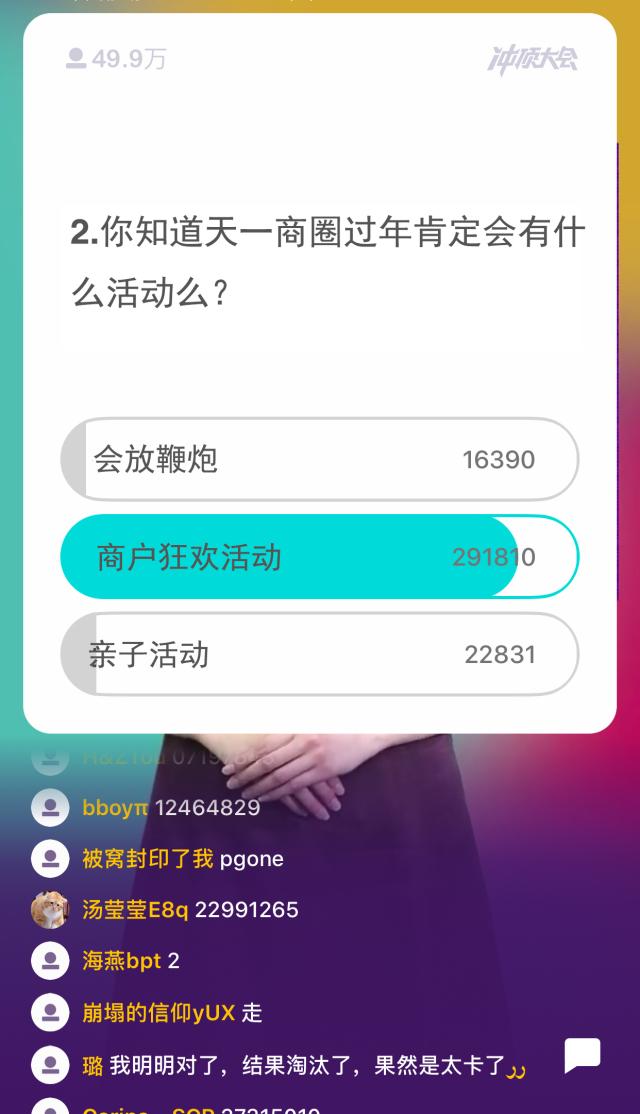640x1114 pixels.
Task: Open the chat comment bubble
Action: 582,1055
